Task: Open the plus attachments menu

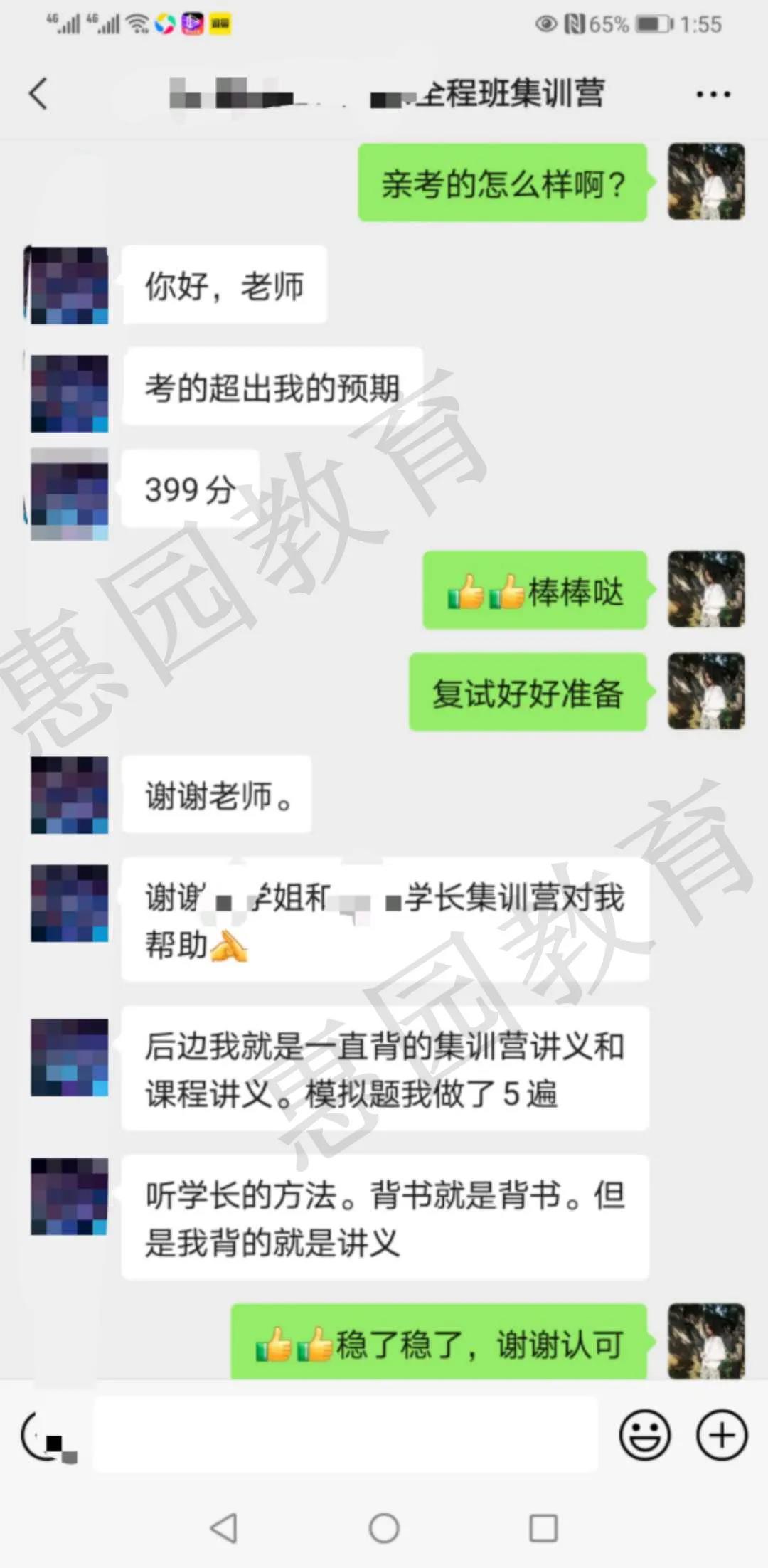Action: click(721, 1436)
